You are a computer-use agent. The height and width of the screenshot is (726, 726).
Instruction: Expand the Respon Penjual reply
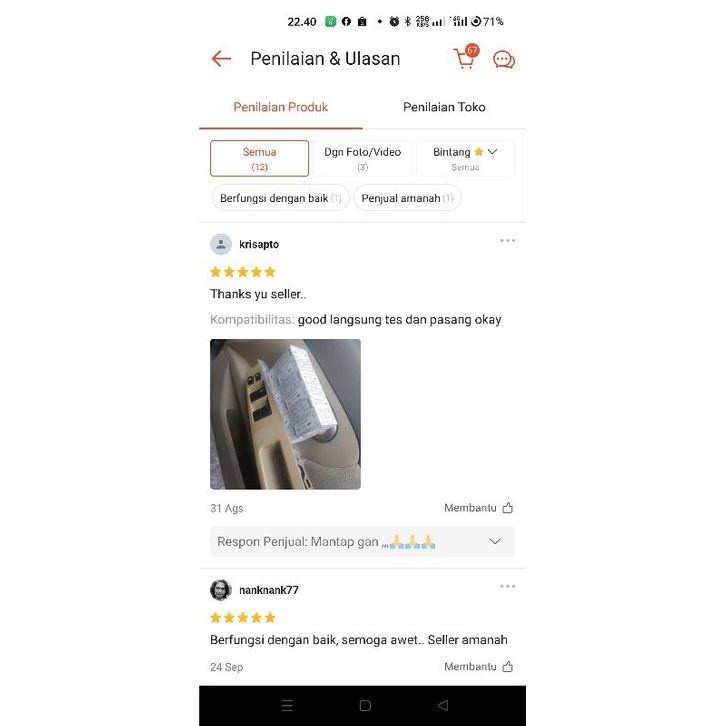494,541
